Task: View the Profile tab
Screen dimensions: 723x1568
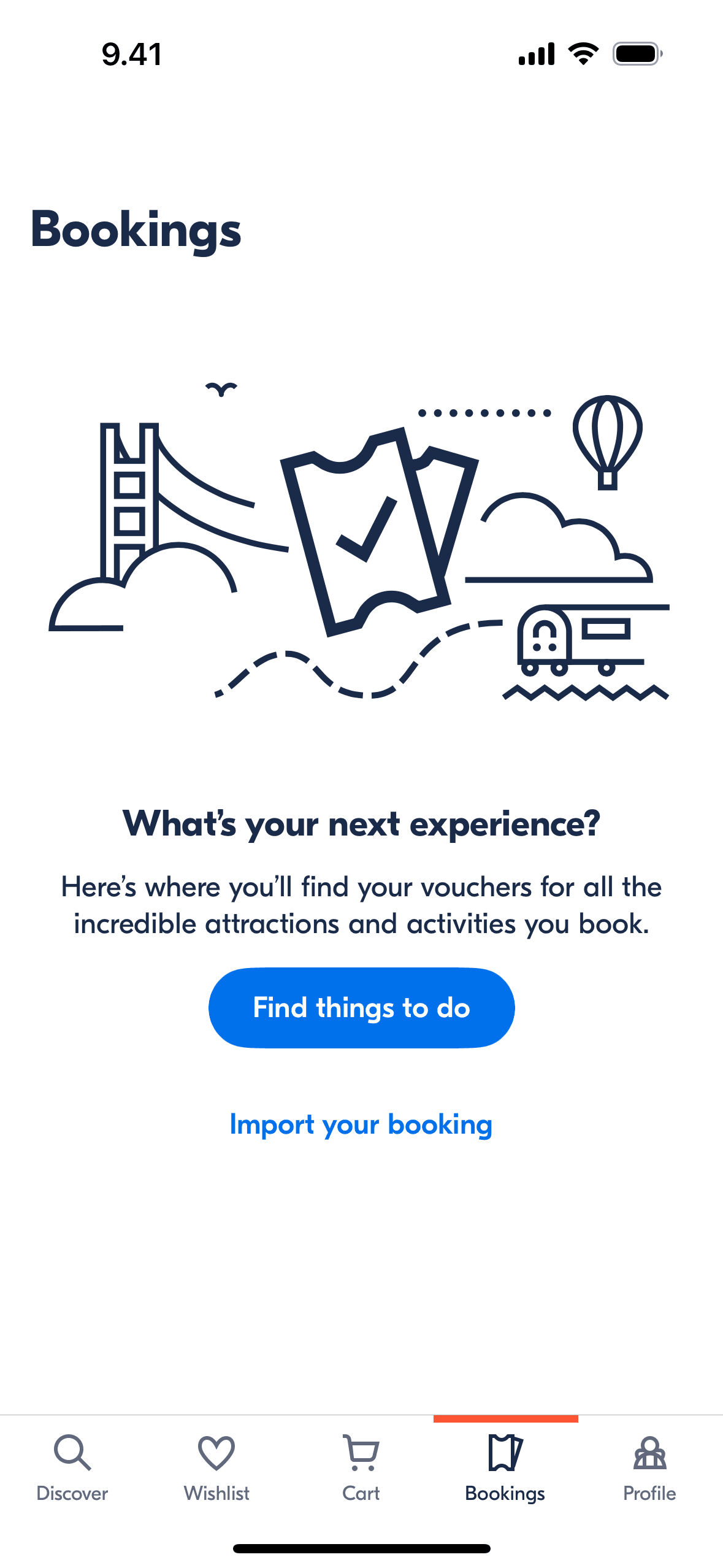Action: pos(649,1467)
